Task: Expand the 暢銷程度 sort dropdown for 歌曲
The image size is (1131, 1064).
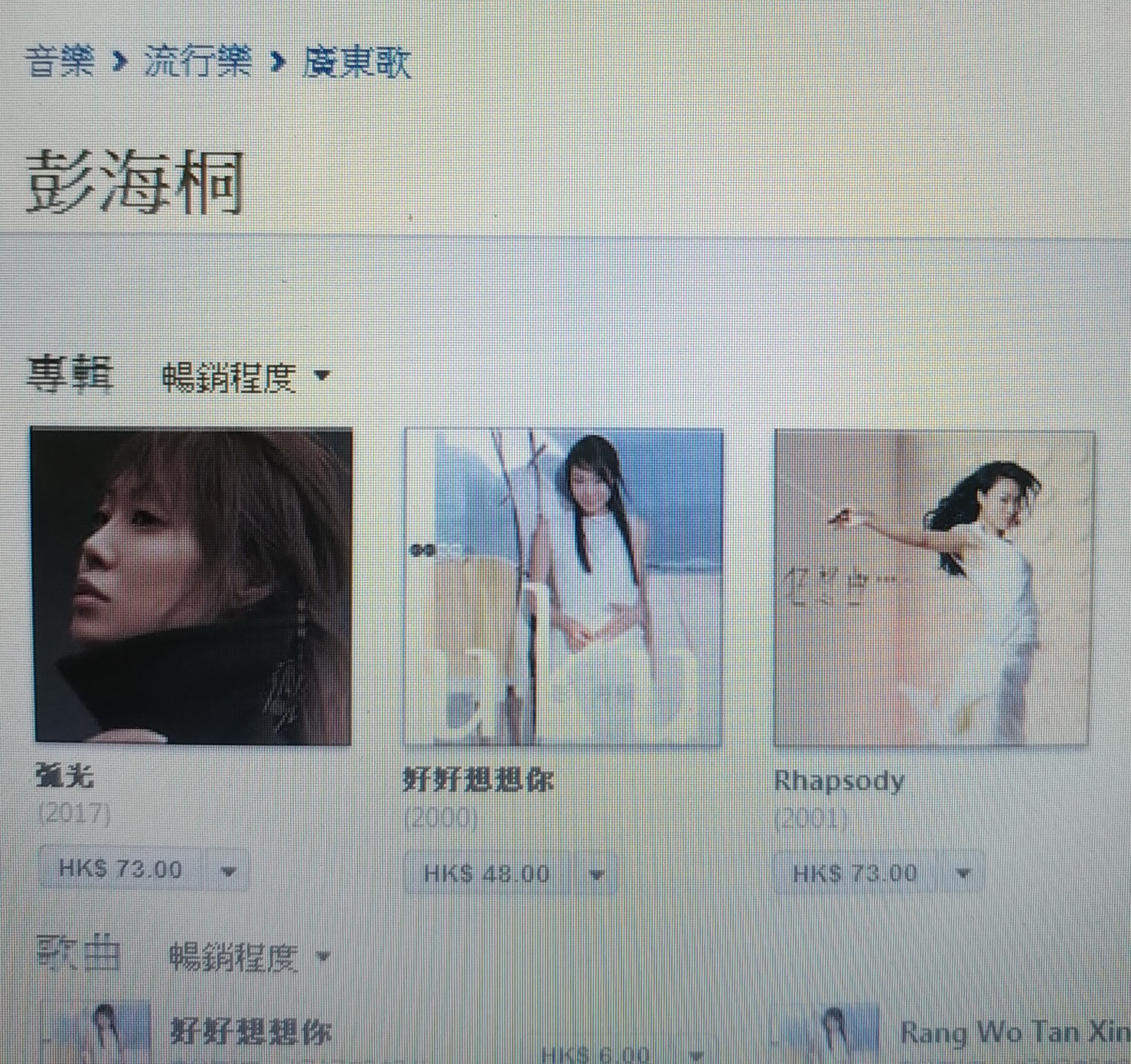Action: [x=249, y=957]
